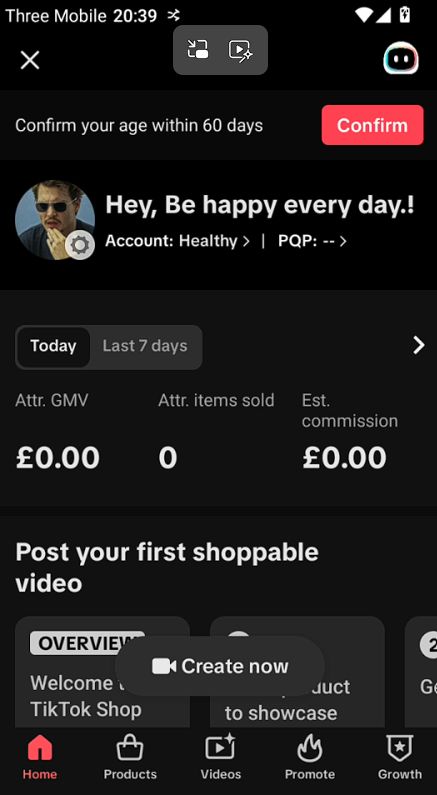Open the AI assistant robot icon

point(400,58)
